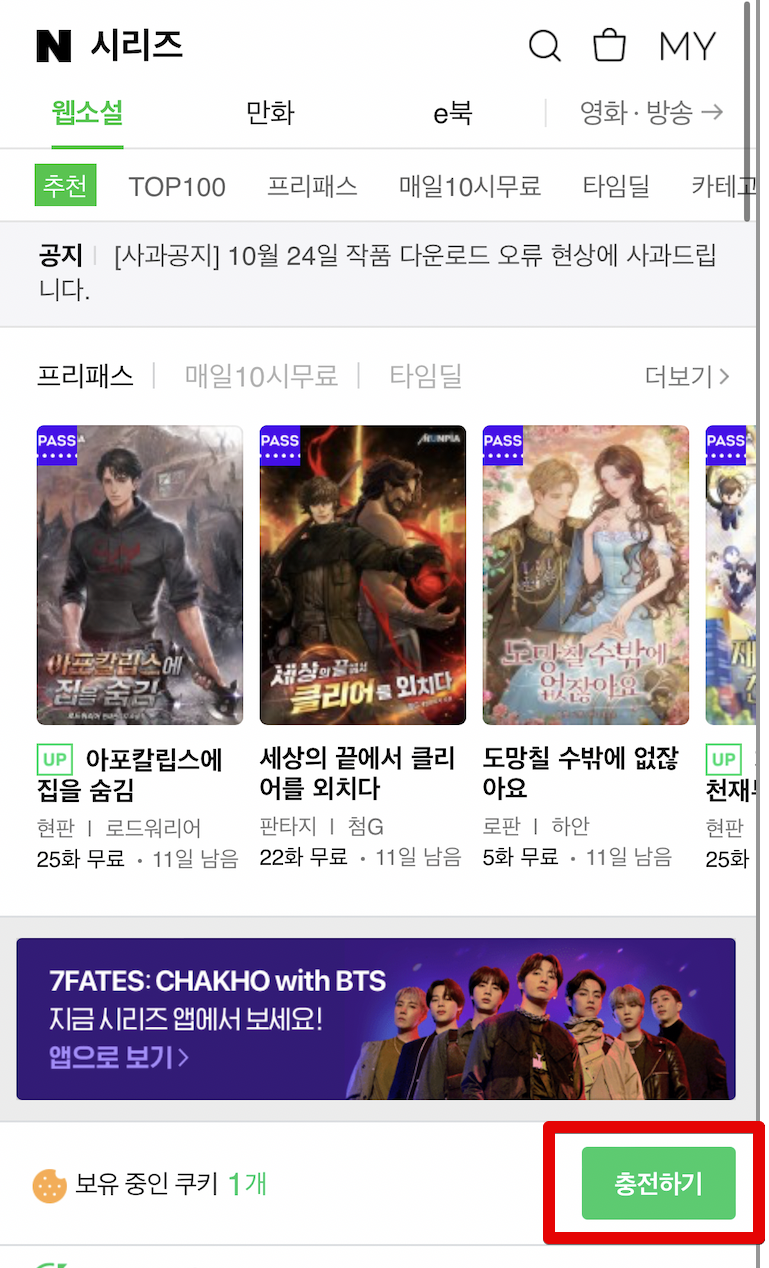Open MY page

687,45
